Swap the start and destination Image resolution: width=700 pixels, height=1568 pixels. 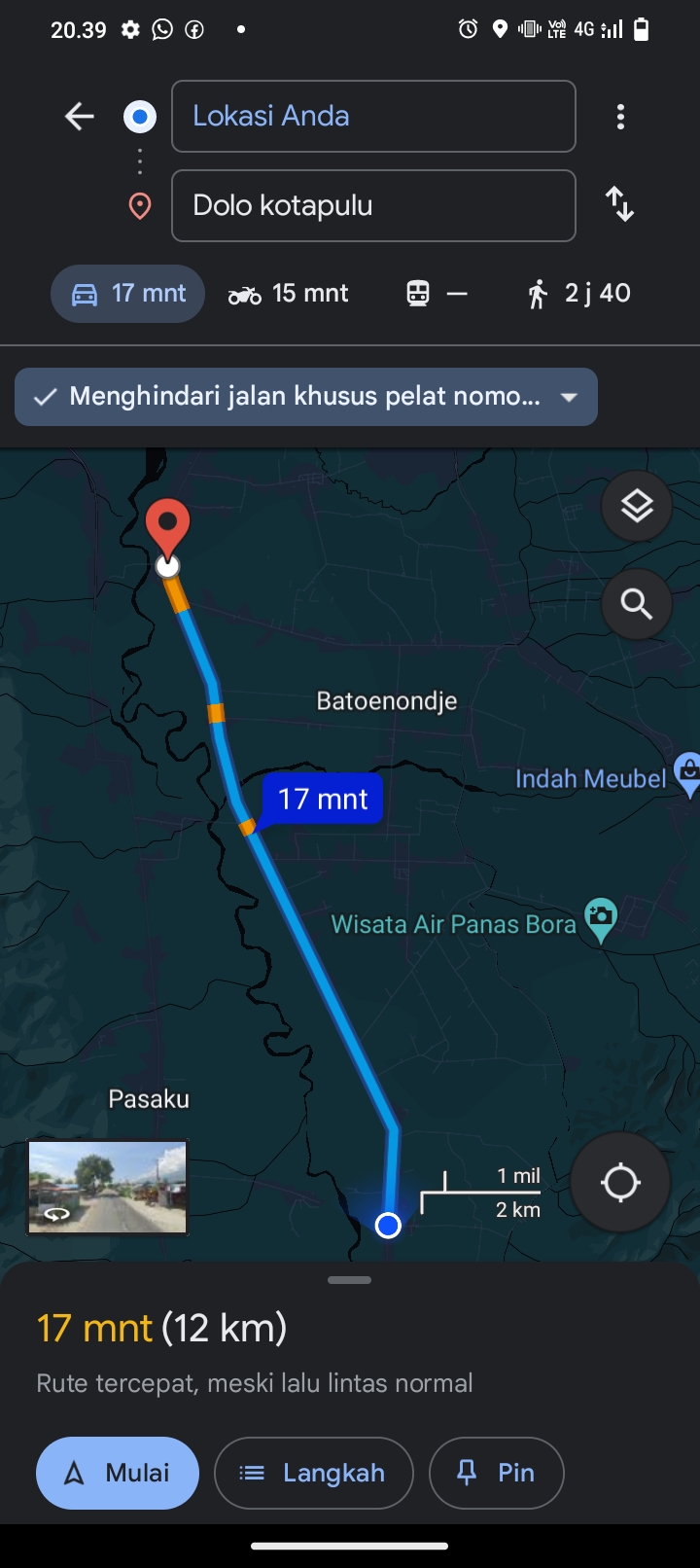619,204
